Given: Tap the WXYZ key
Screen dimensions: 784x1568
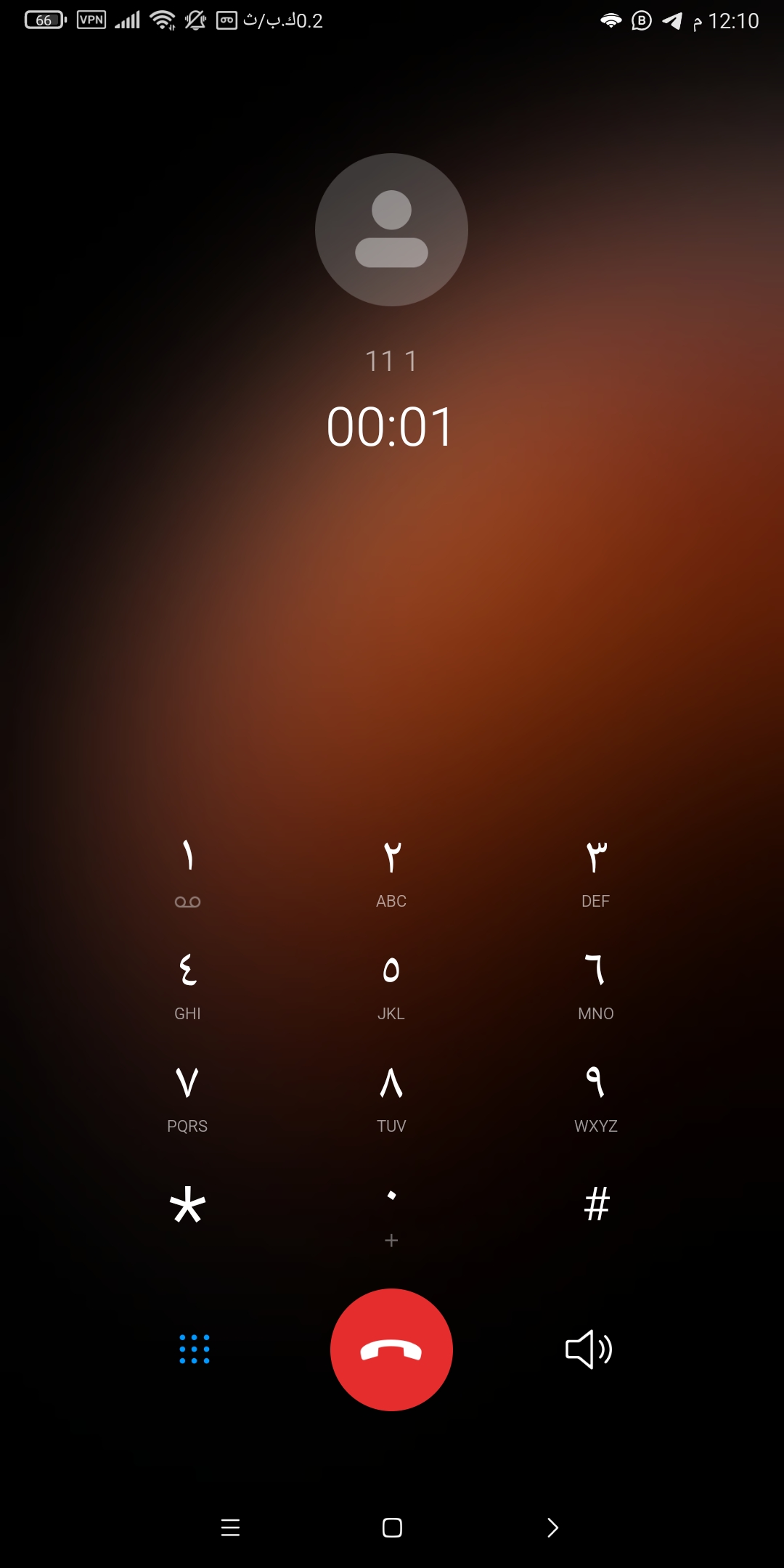Looking at the screenshot, I should 596,1098.
